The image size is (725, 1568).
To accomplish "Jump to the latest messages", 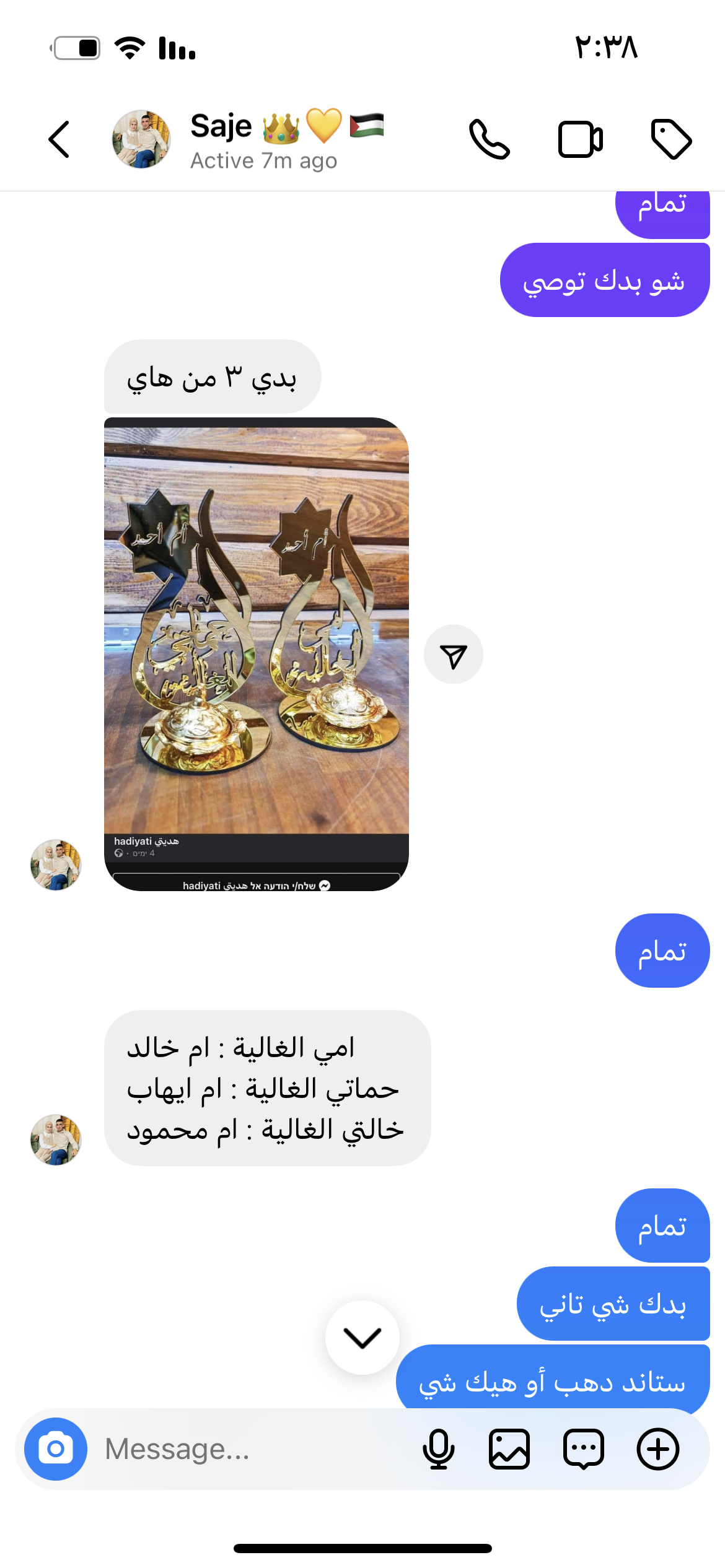I will [x=362, y=1338].
